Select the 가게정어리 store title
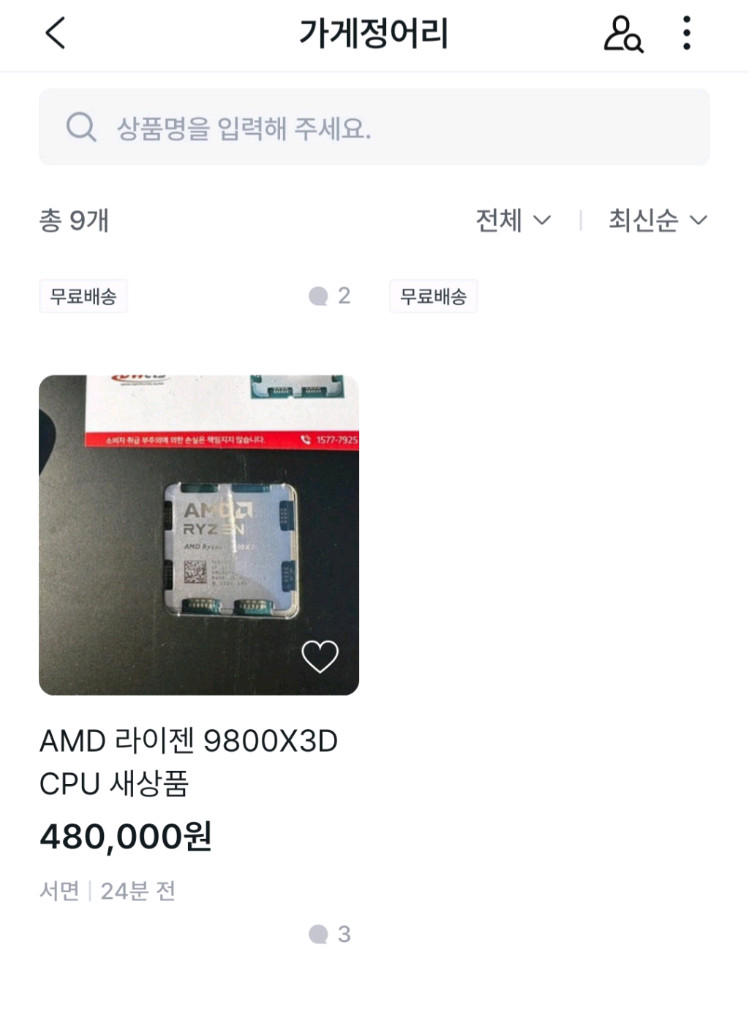The image size is (749, 1024). (374, 34)
